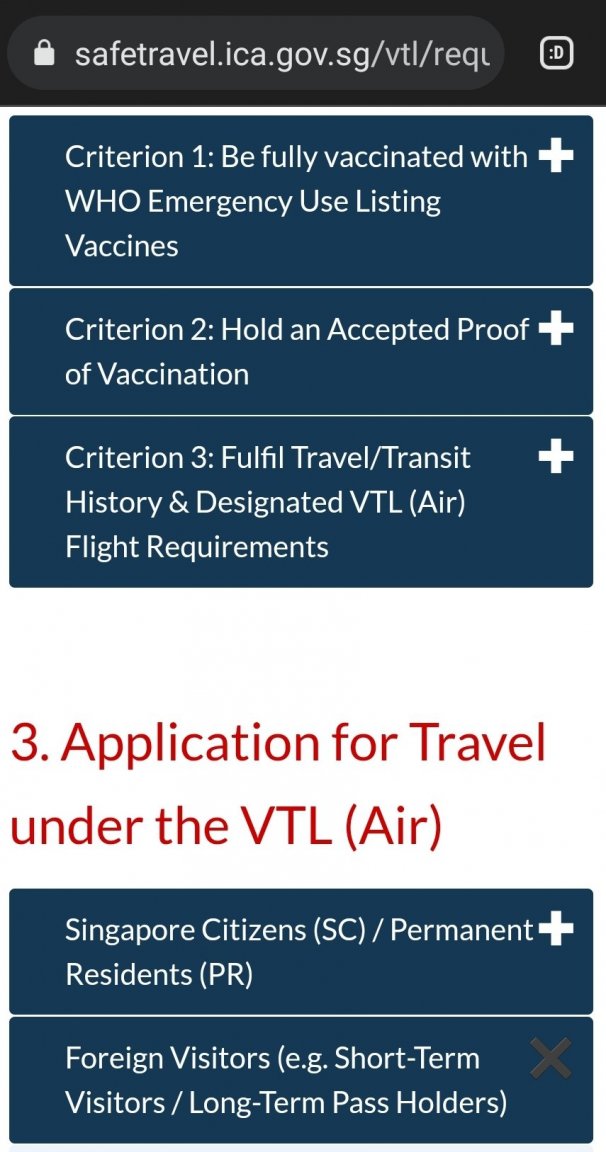The height and width of the screenshot is (1152, 606).
Task: Tap the browser address bar URL
Action: point(283,53)
